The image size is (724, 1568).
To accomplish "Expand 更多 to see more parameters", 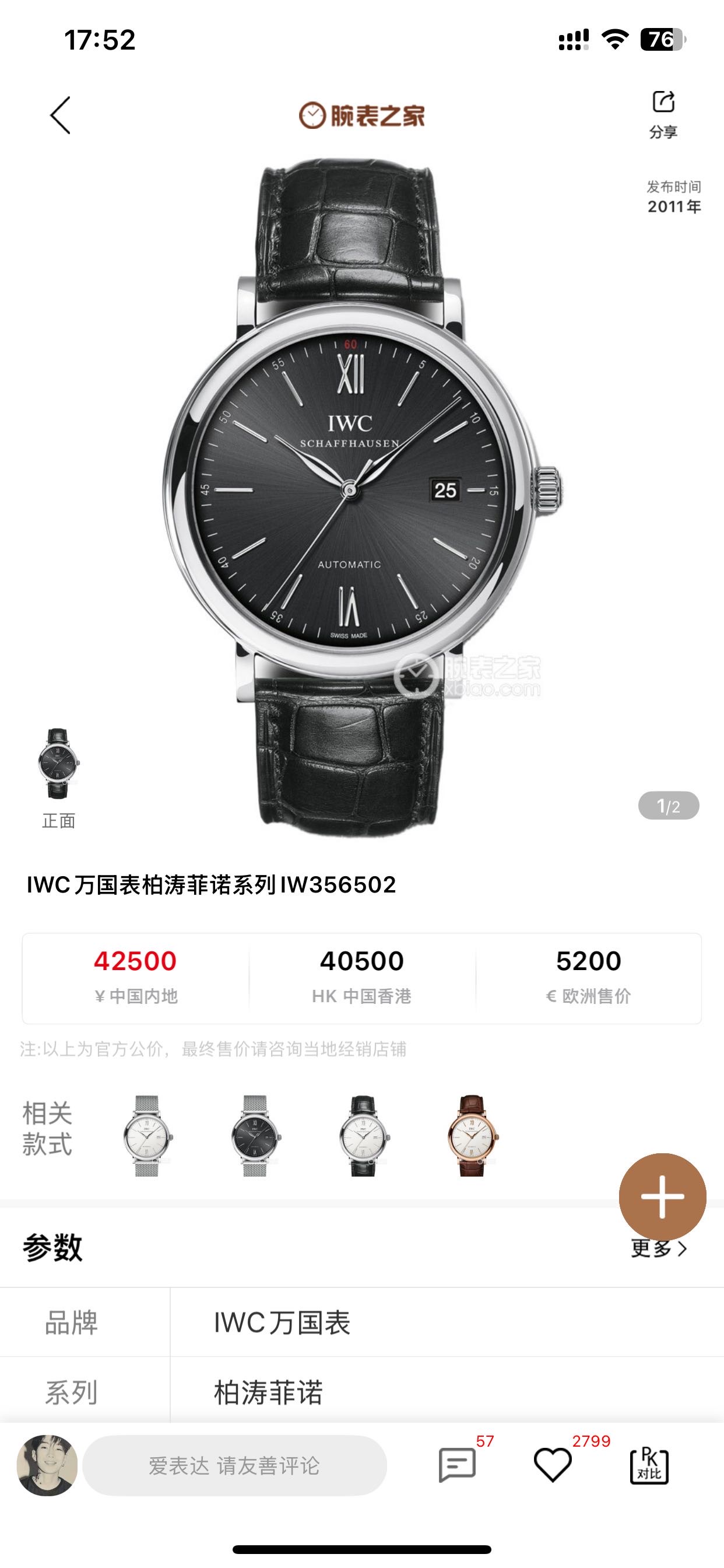I will tap(659, 1248).
